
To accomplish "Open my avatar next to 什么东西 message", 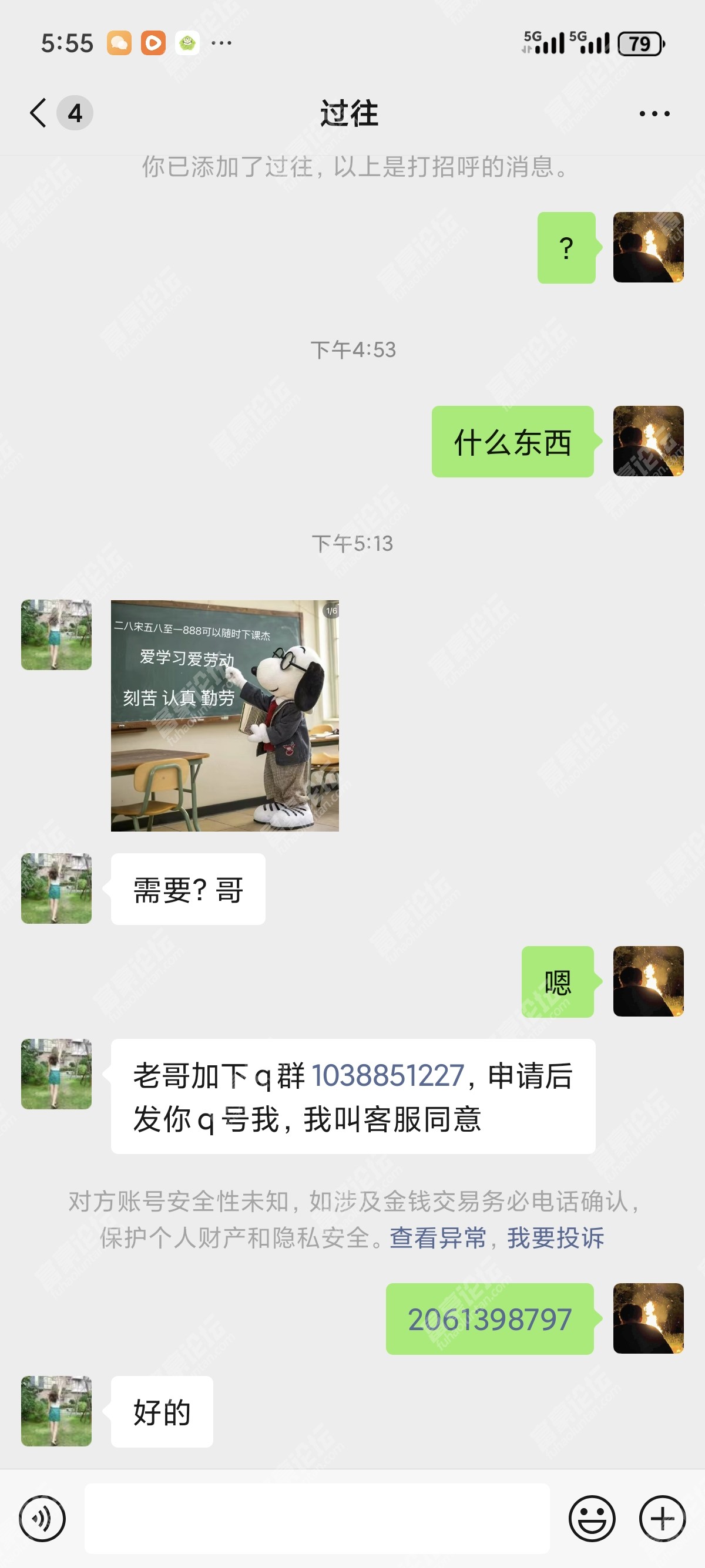I will pos(648,441).
